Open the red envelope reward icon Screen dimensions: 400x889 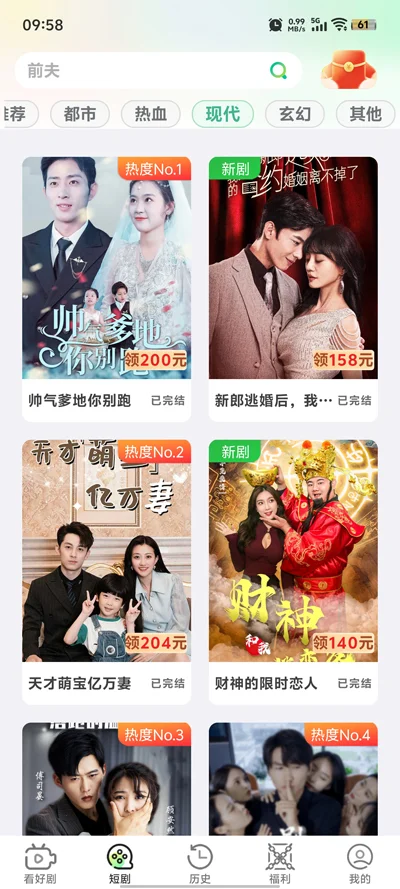coord(348,71)
